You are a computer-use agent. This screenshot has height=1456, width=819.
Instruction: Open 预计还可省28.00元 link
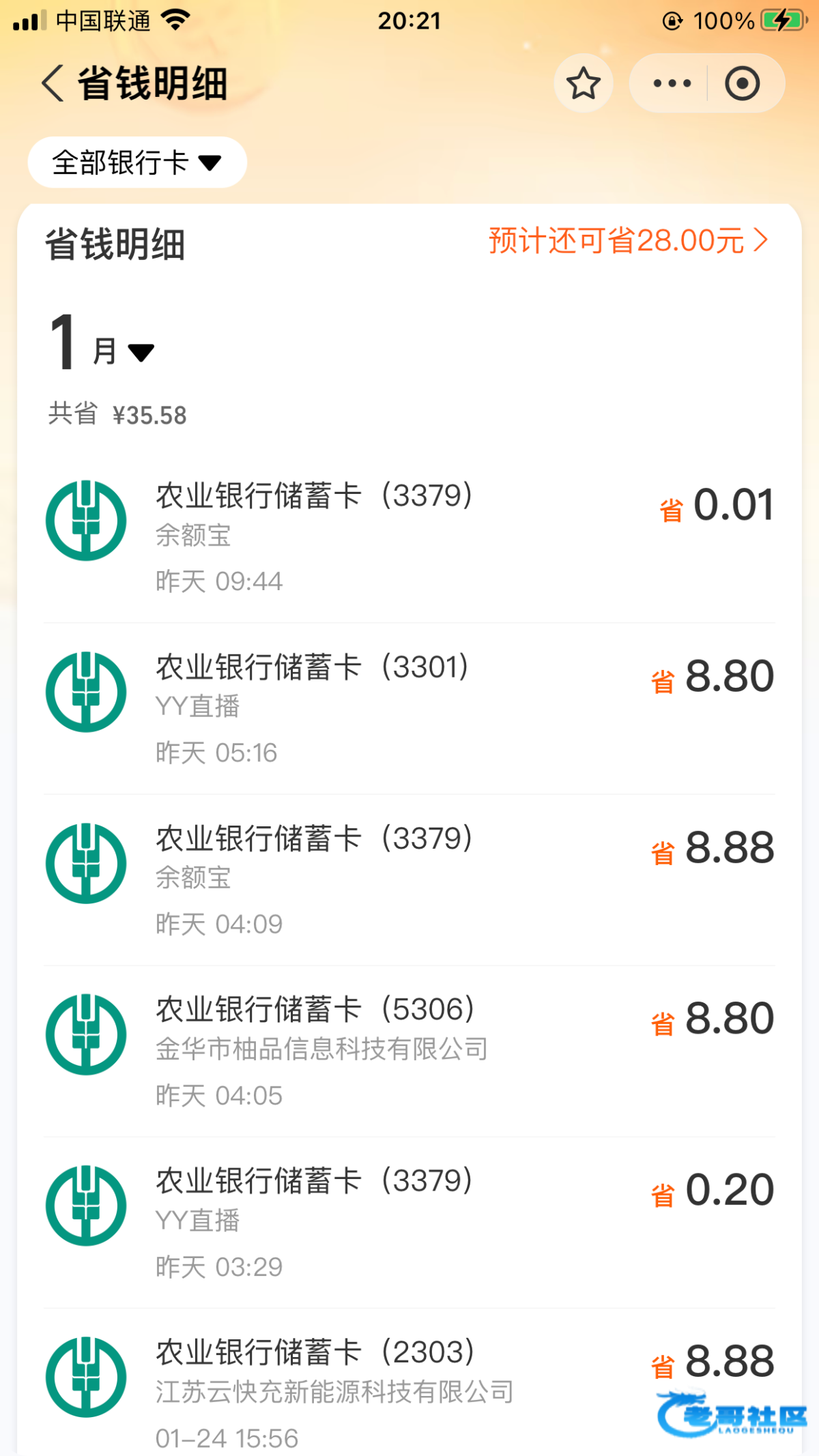coord(629,240)
